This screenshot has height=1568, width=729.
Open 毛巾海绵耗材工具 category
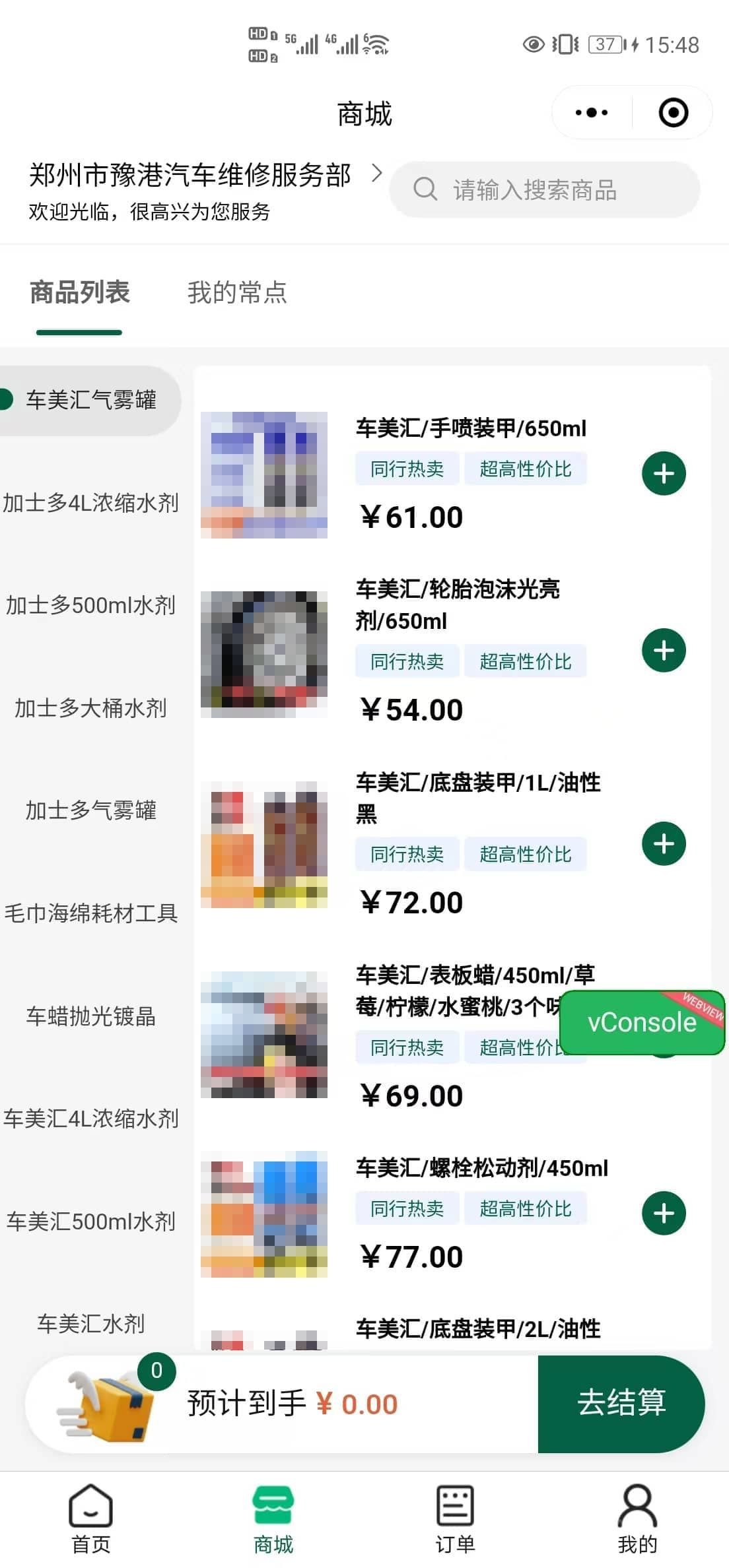click(91, 913)
